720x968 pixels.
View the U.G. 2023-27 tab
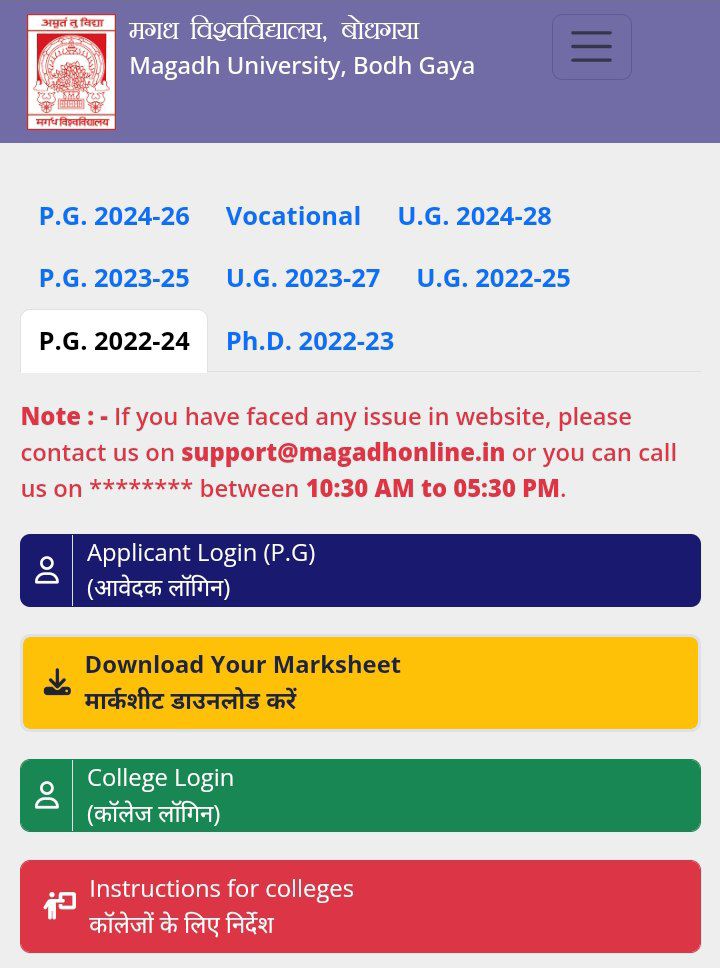[303, 278]
